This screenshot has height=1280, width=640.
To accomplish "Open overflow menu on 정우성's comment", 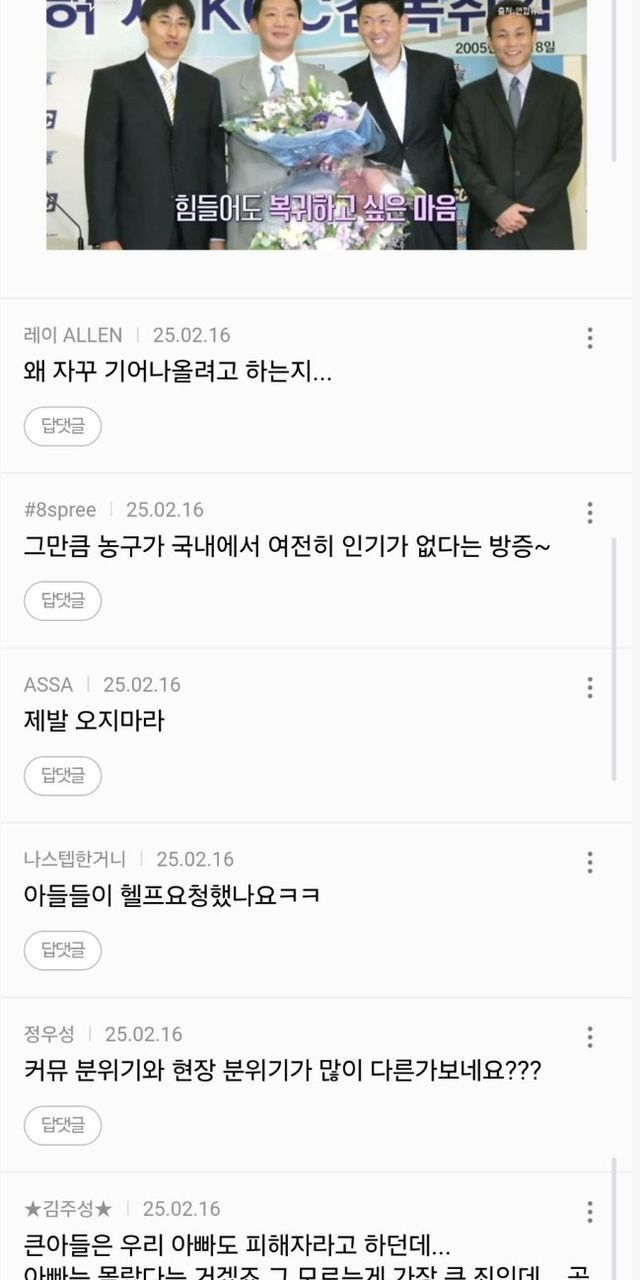I will point(590,1037).
